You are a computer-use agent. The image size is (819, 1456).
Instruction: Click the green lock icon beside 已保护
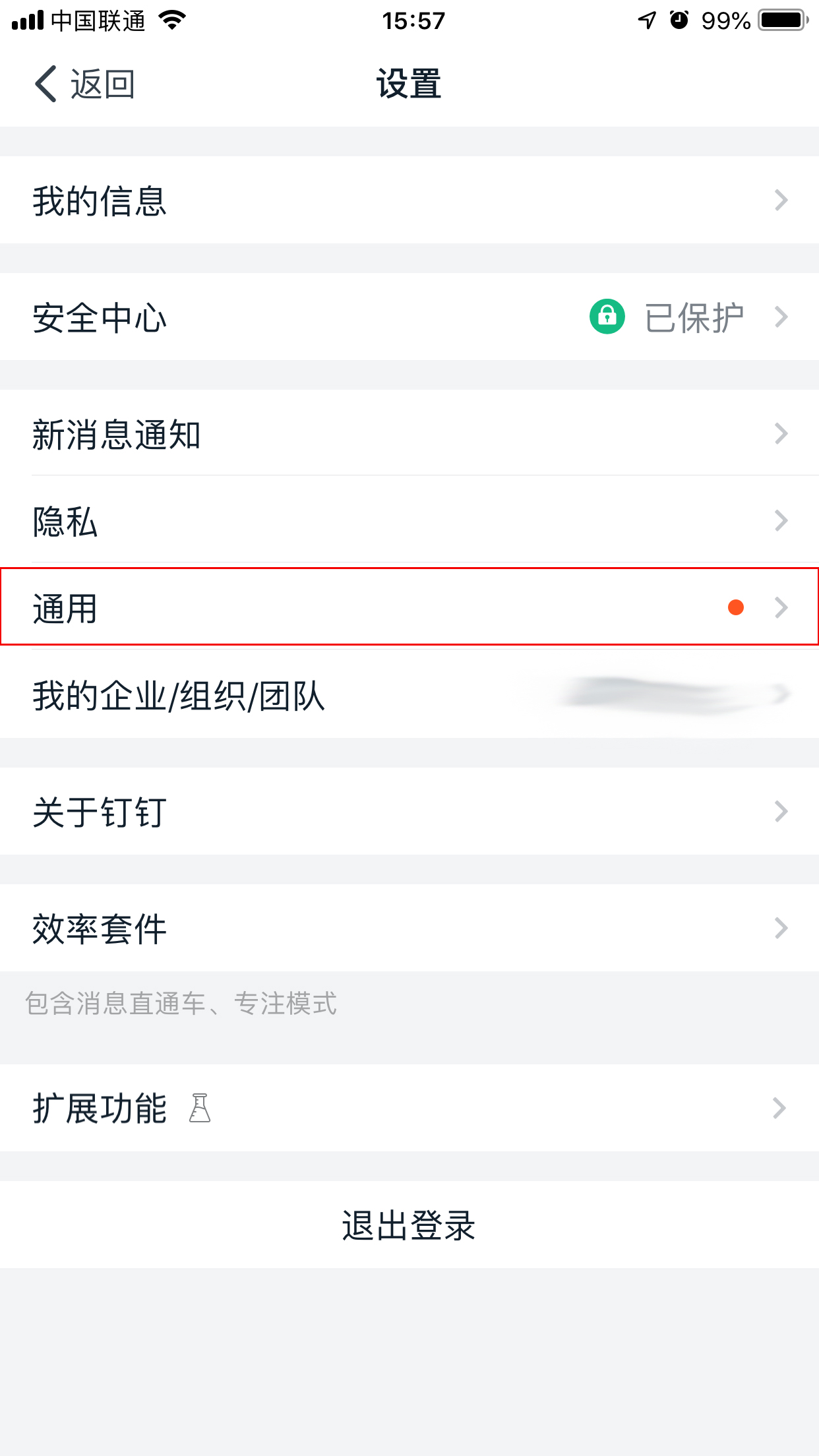[x=605, y=317]
